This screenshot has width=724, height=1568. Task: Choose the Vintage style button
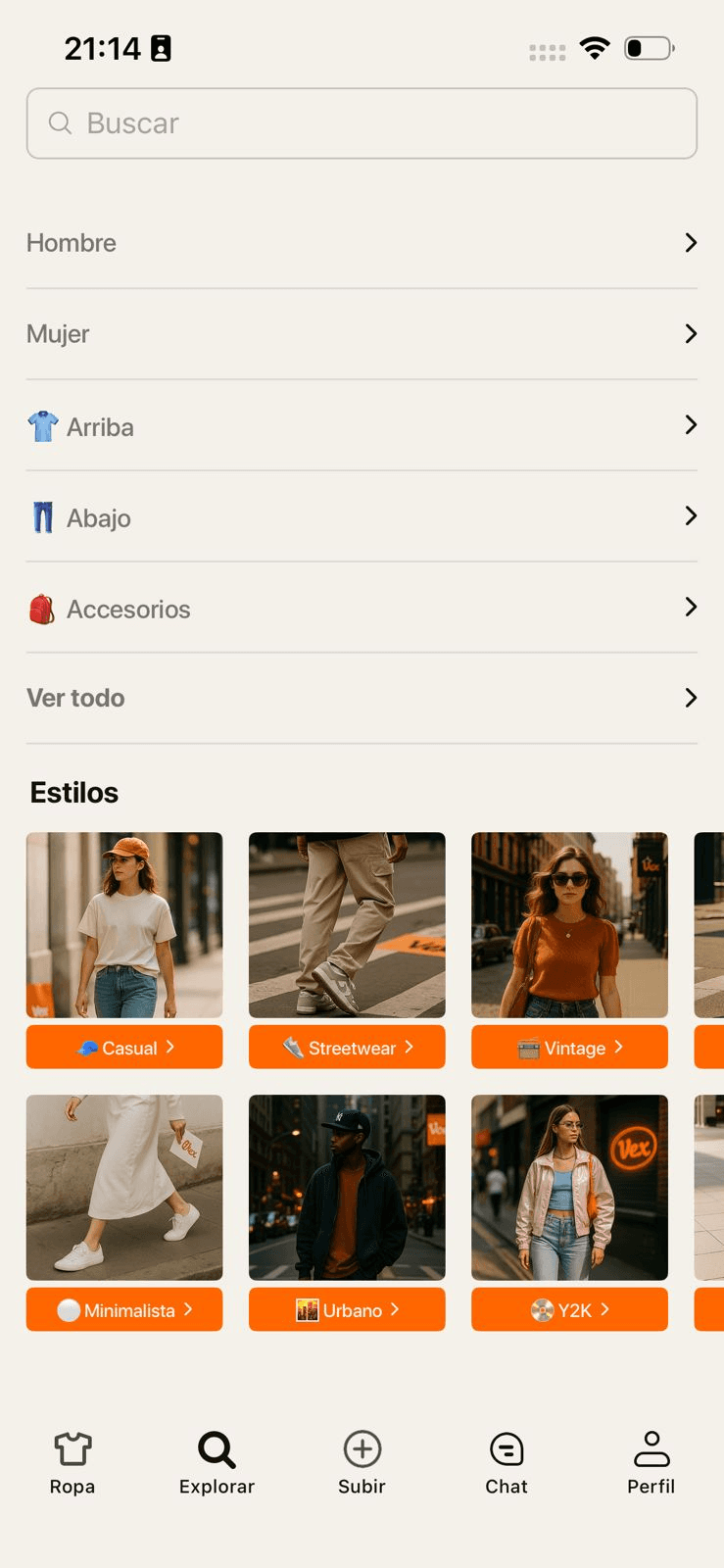coord(569,1048)
